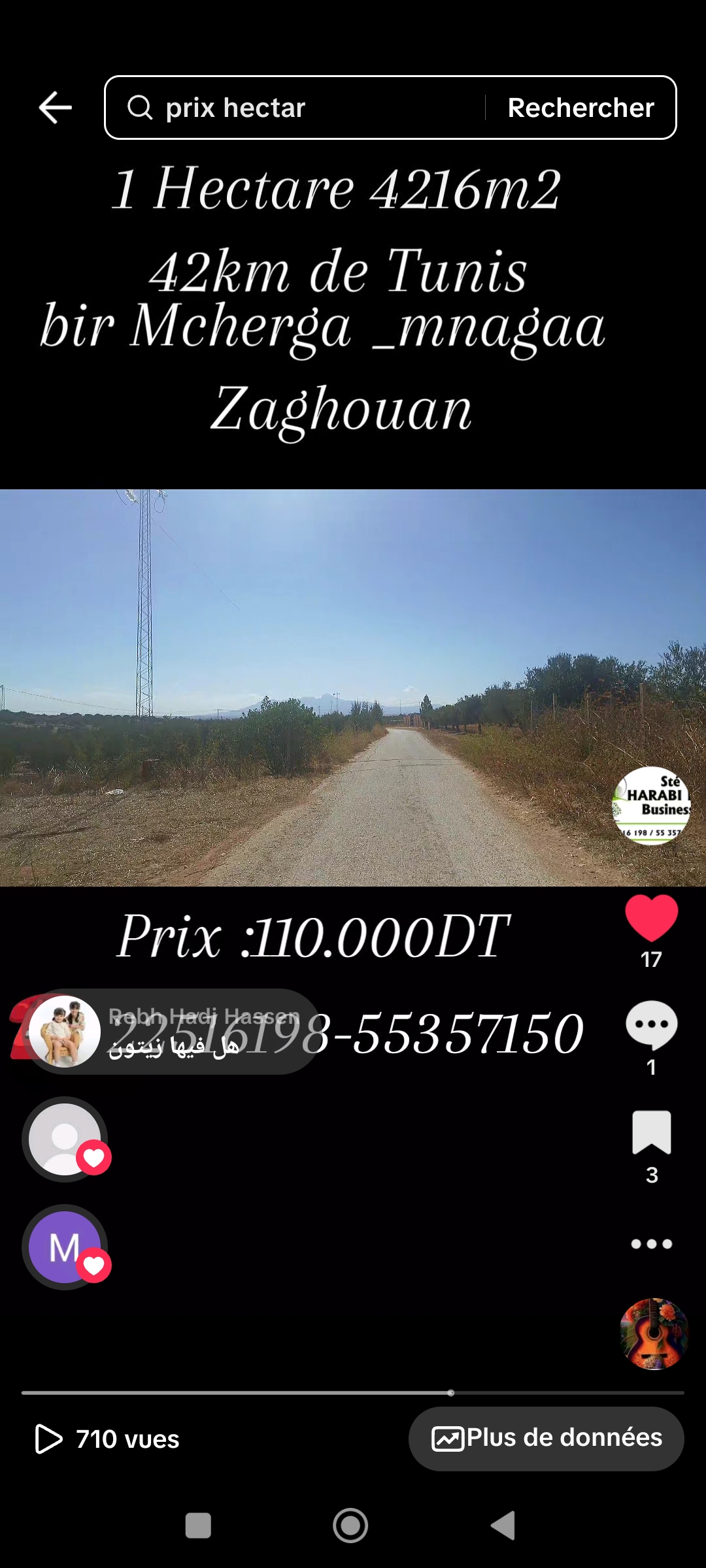Tap the 'prix hectar' search field

click(x=294, y=108)
